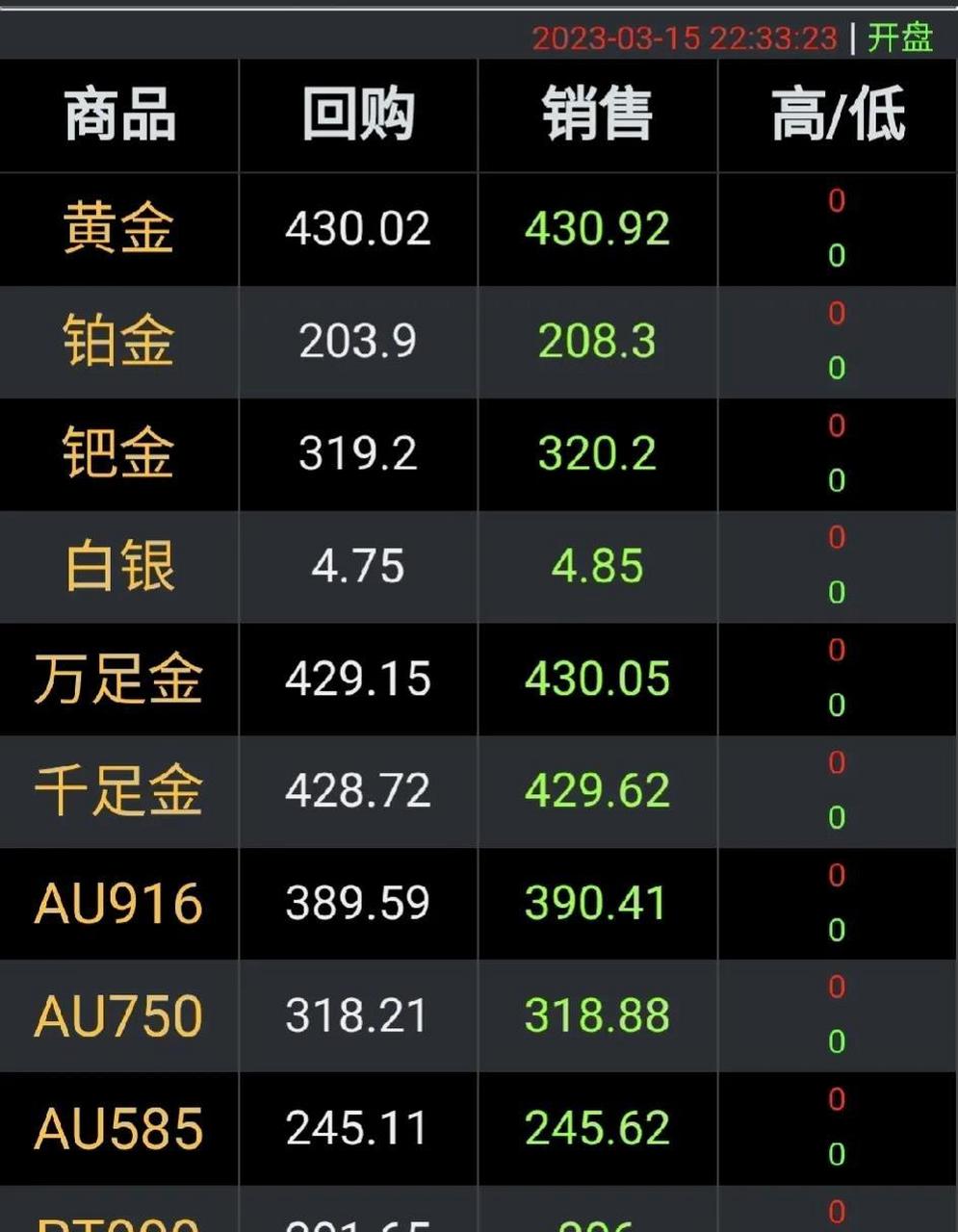This screenshot has height=1232, width=958.
Task: Click the 430.02 gold buyback price
Action: (357, 229)
